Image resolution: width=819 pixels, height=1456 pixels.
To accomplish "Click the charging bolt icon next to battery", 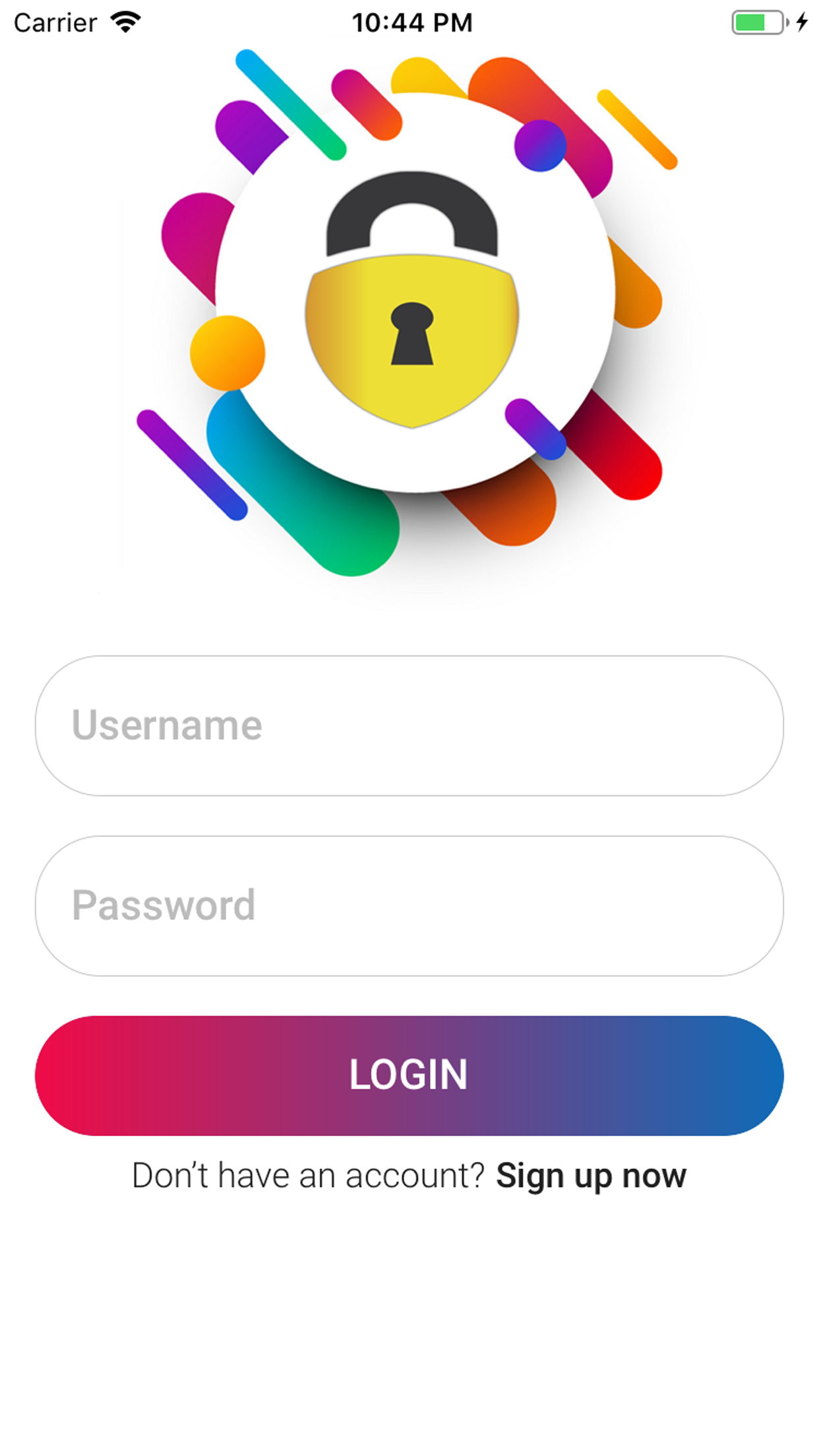I will click(x=802, y=22).
